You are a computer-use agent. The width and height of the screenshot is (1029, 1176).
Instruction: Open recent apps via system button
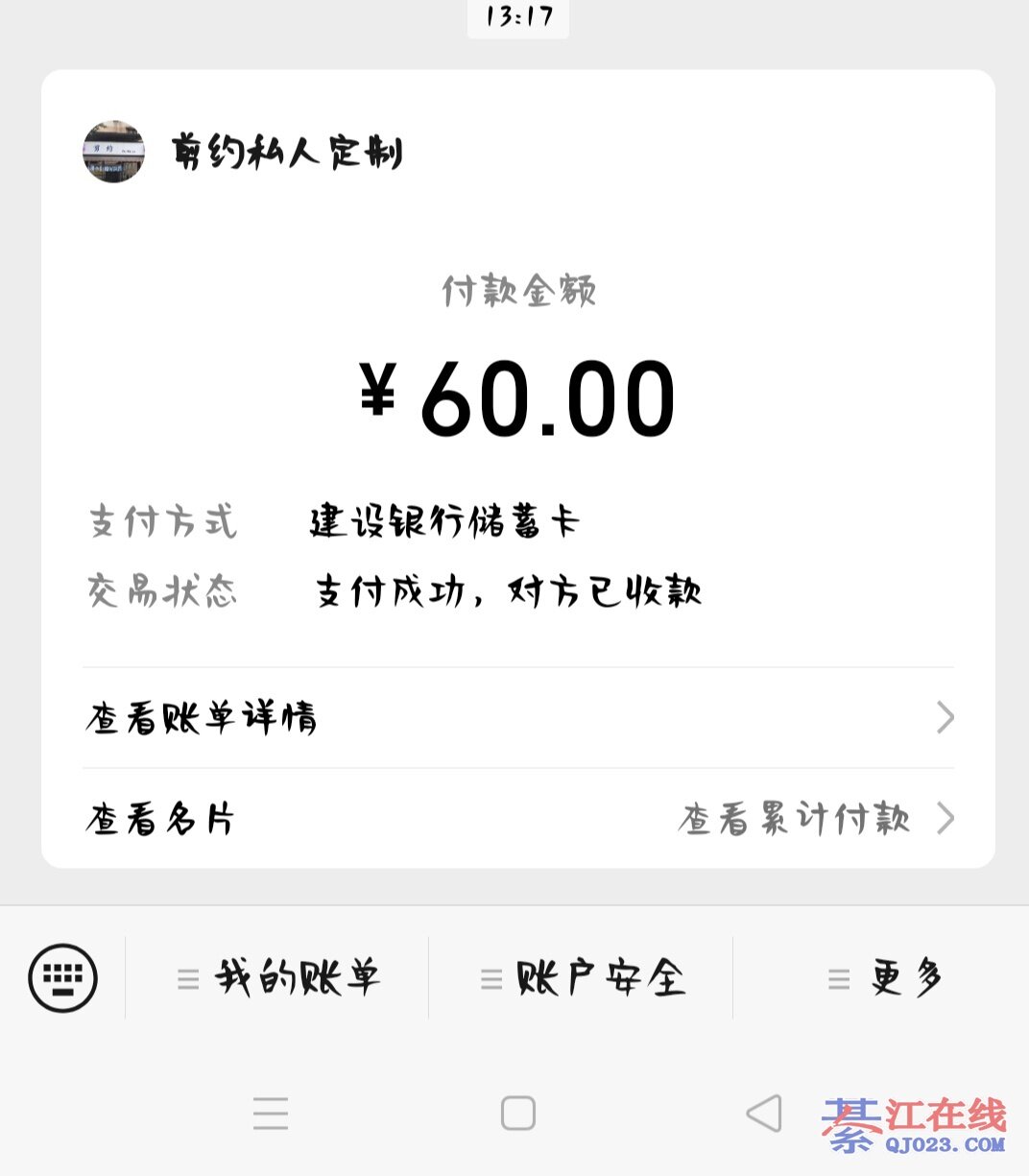271,1114
